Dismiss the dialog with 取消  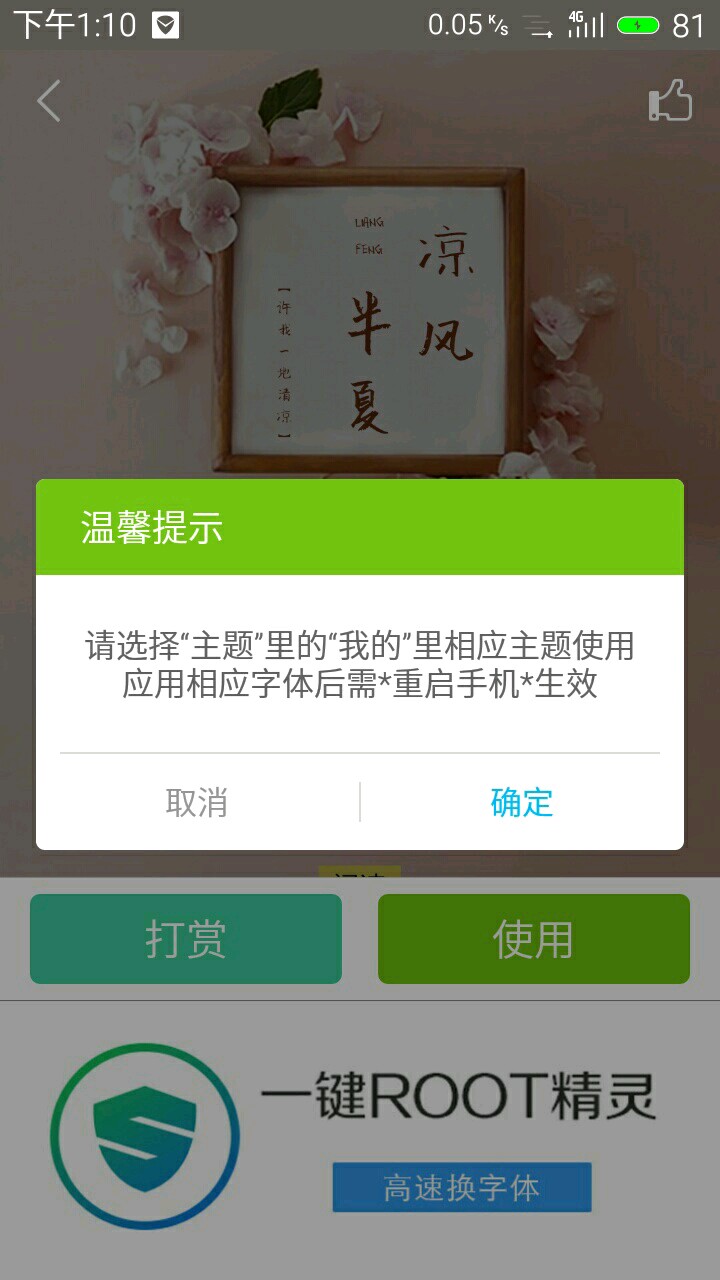197,802
